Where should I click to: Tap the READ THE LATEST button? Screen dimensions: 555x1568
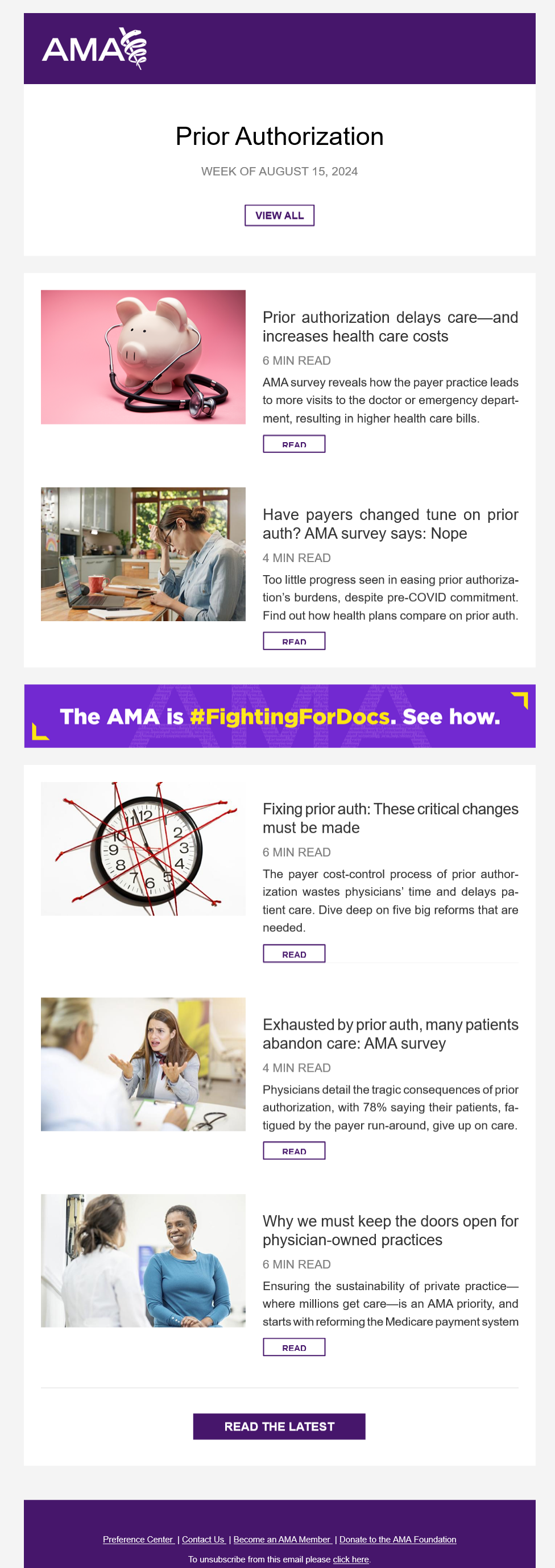coord(279,1426)
